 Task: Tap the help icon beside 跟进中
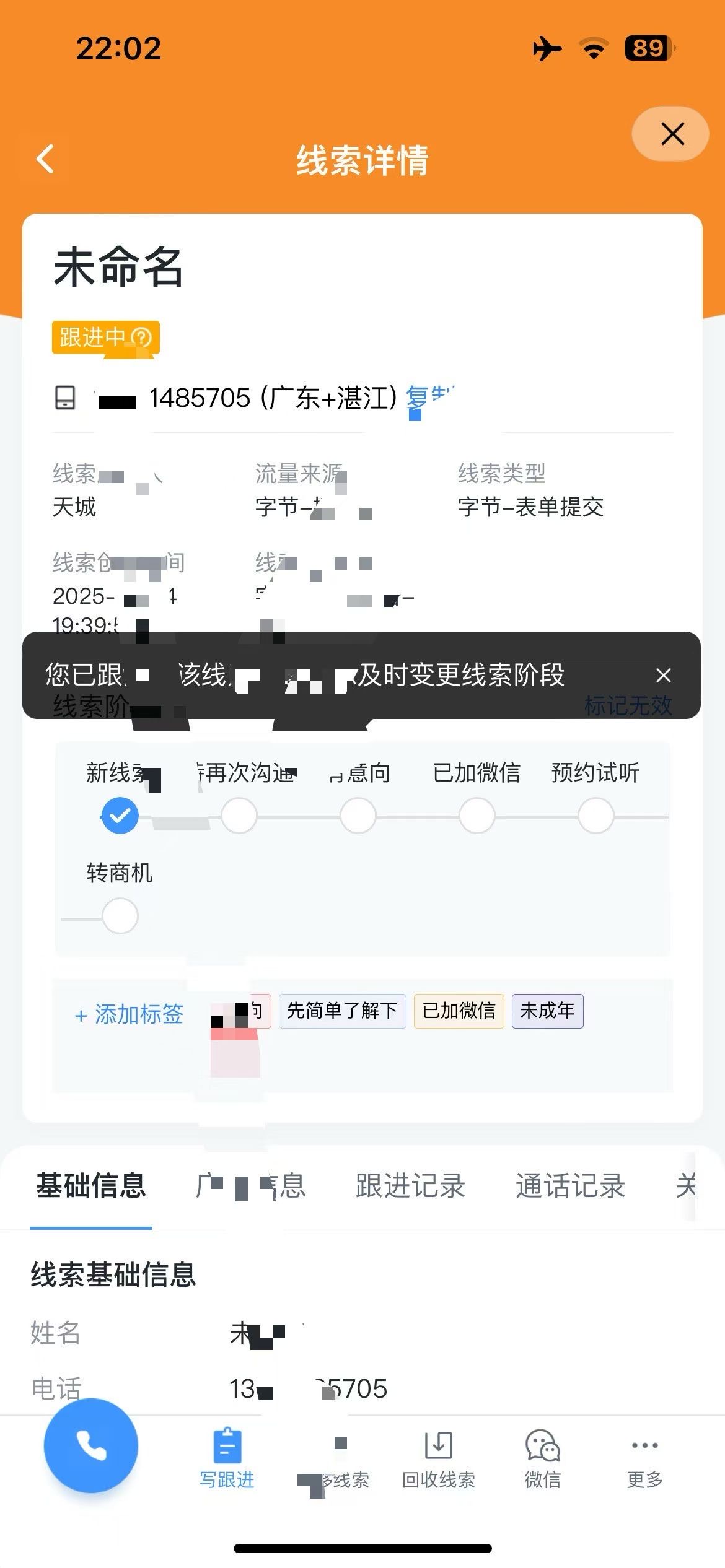(142, 338)
